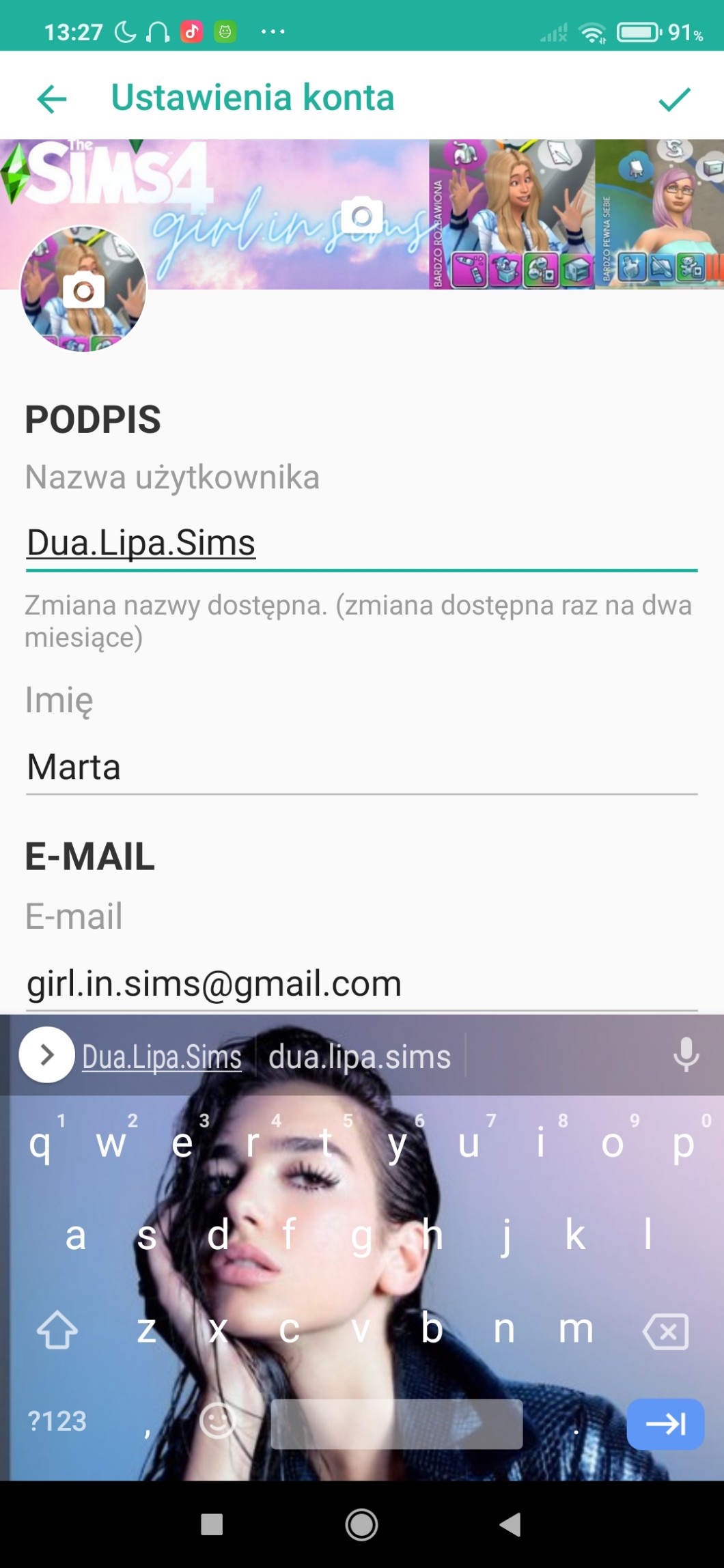The height and width of the screenshot is (1568, 724).
Task: Enable the keyboard shift key
Action: pyautogui.click(x=57, y=1330)
